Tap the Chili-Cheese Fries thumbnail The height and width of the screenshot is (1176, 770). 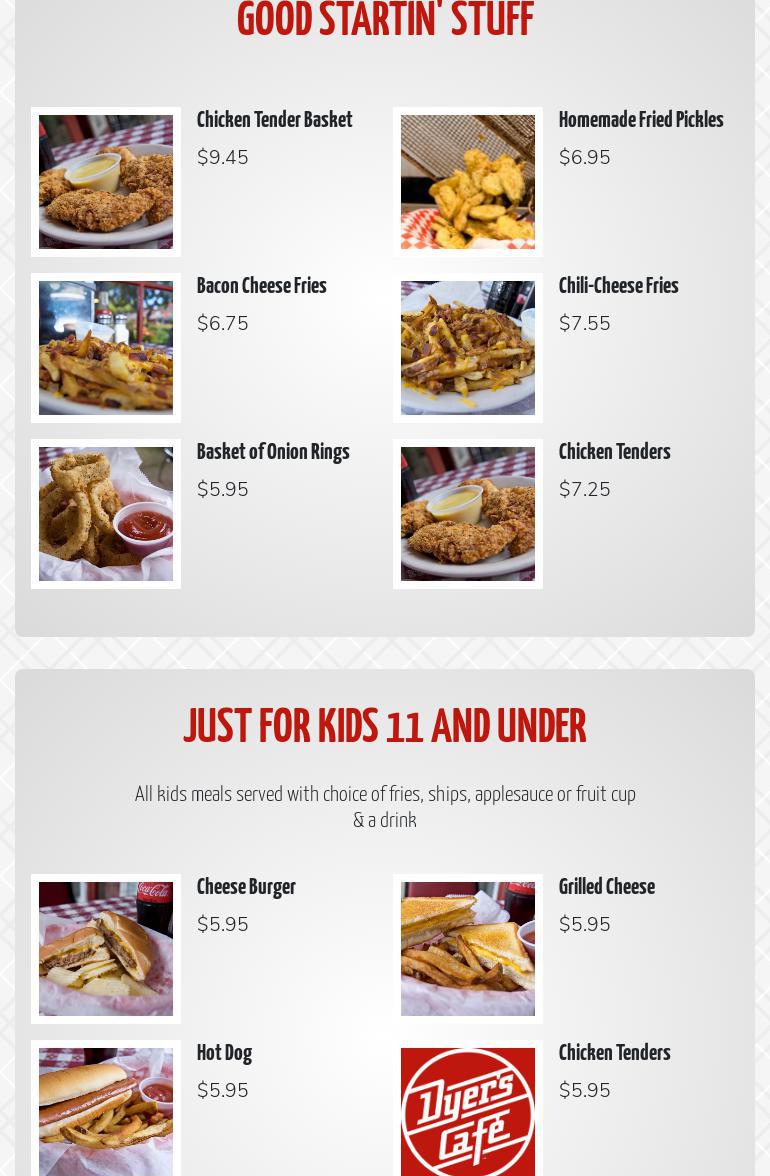[468, 348]
